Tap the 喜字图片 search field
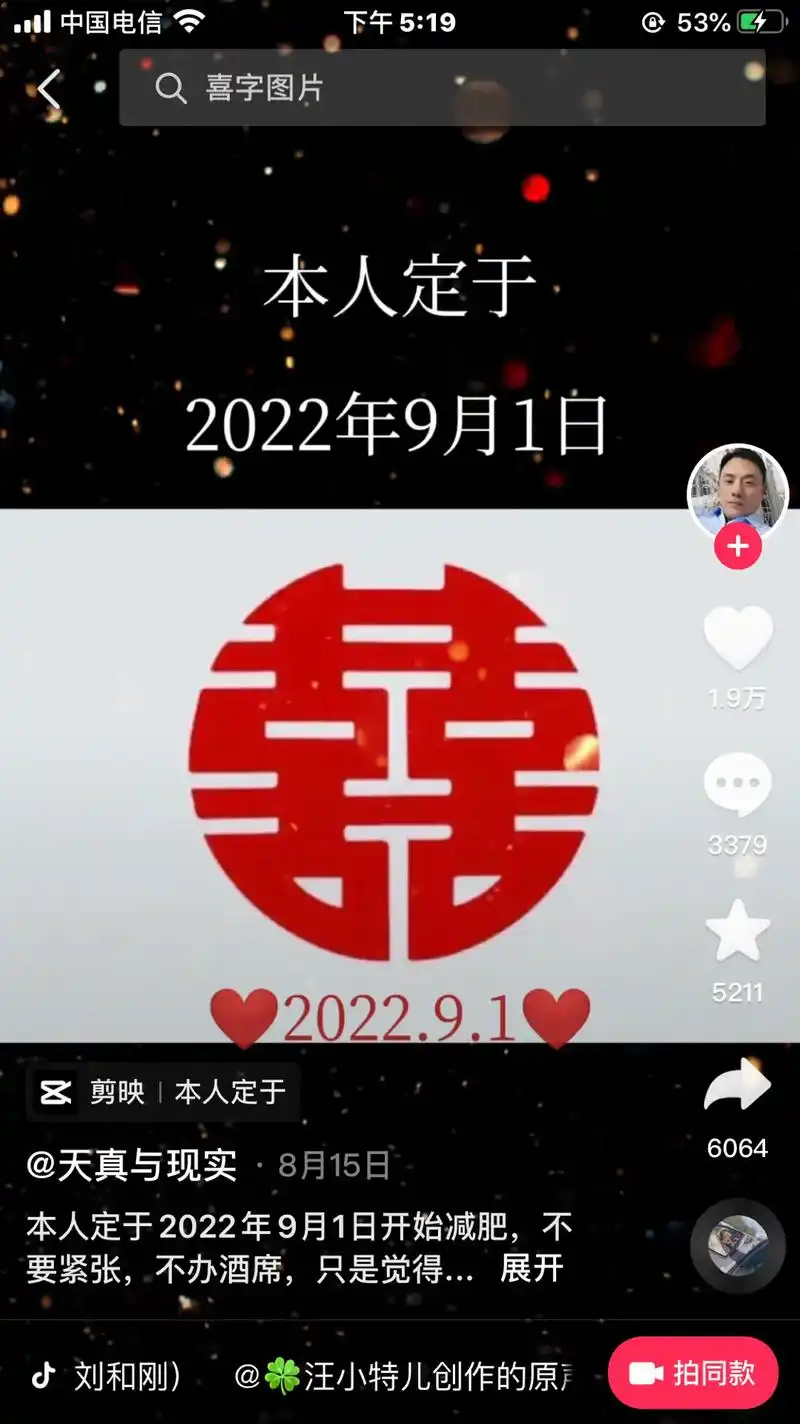Image resolution: width=800 pixels, height=1424 pixels. (300, 88)
